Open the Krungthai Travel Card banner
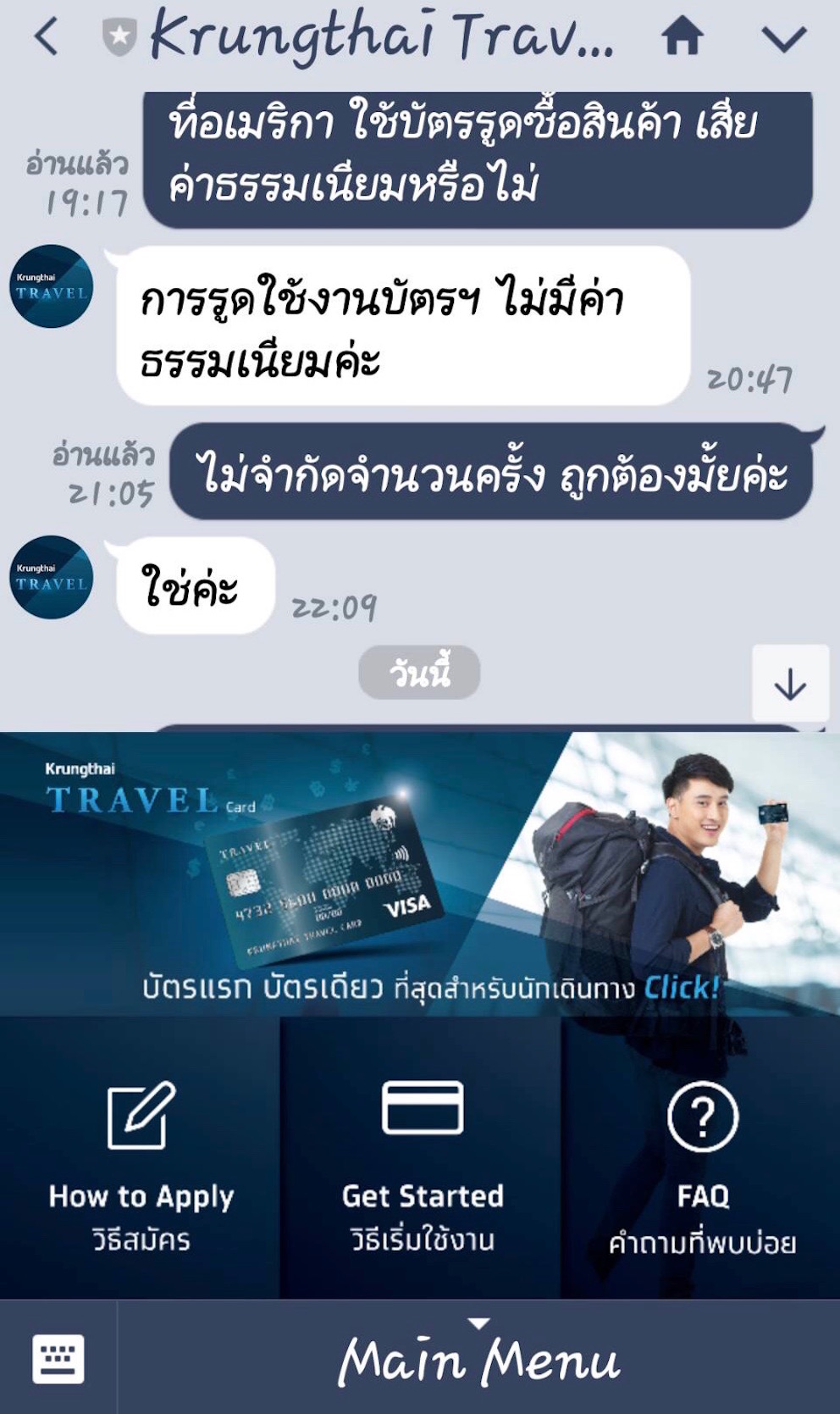The height and width of the screenshot is (1414, 840). pyautogui.click(x=420, y=874)
